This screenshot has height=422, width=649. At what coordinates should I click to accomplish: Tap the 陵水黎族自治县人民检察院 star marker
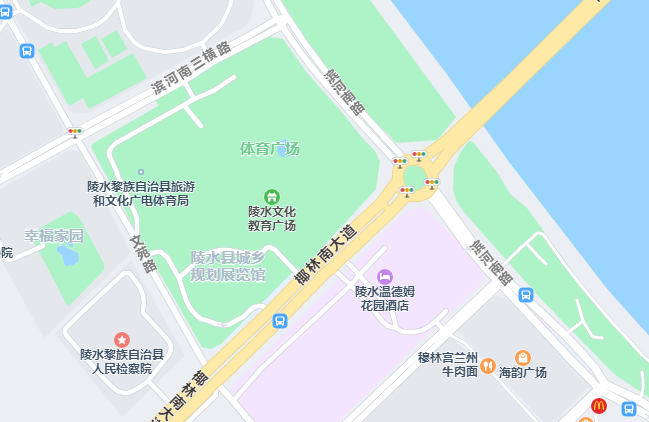coord(122,340)
